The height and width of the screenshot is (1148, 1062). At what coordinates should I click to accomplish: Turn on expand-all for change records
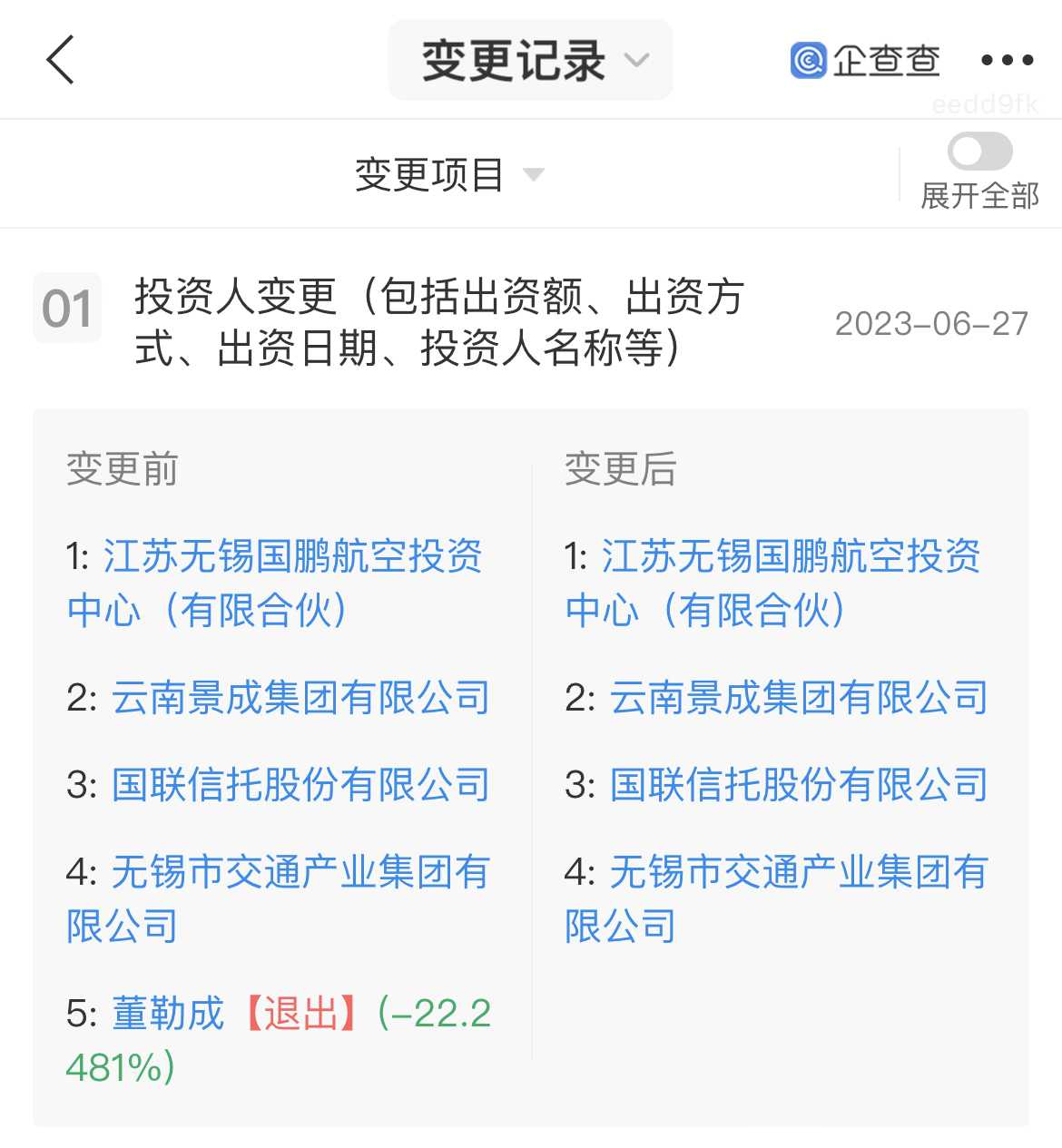978,151
